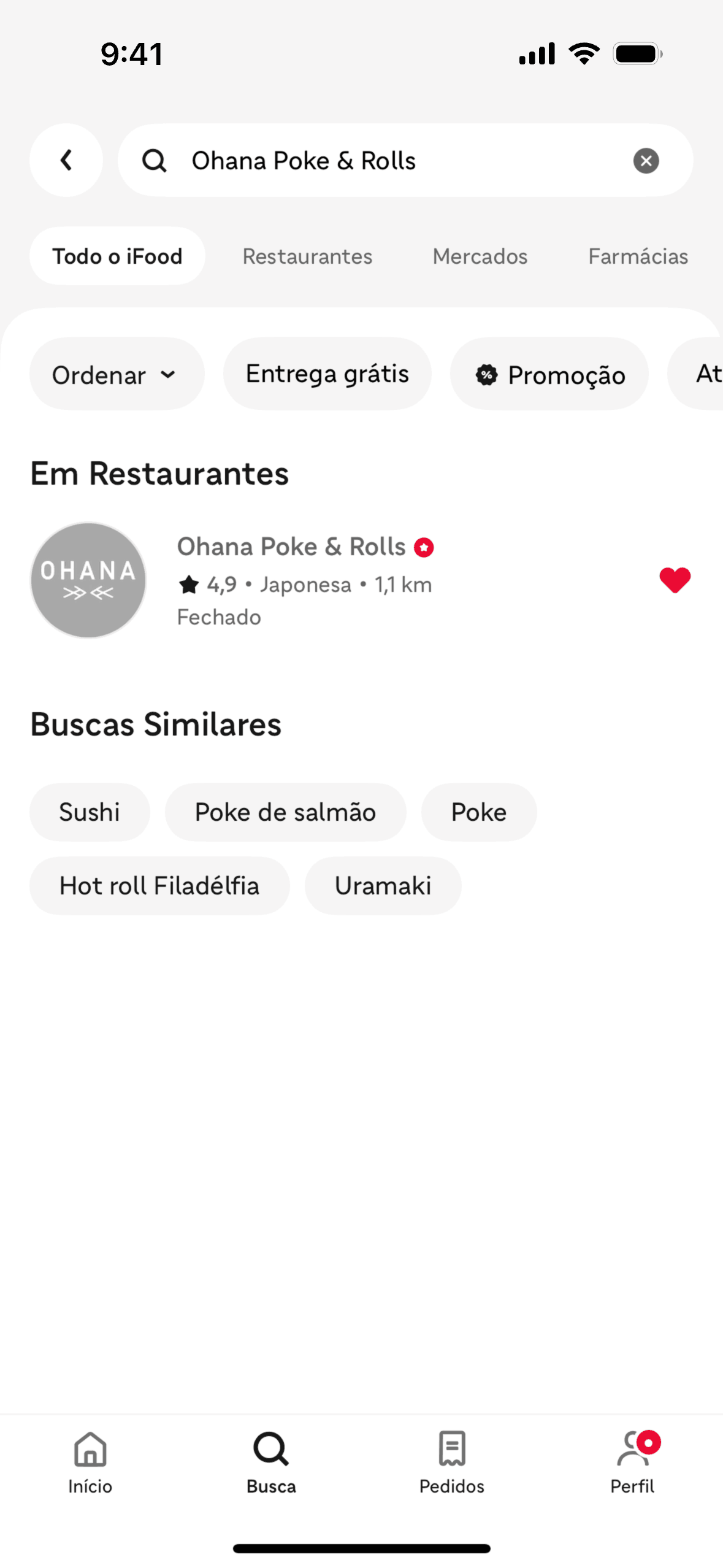Go back using the back arrow

(66, 161)
